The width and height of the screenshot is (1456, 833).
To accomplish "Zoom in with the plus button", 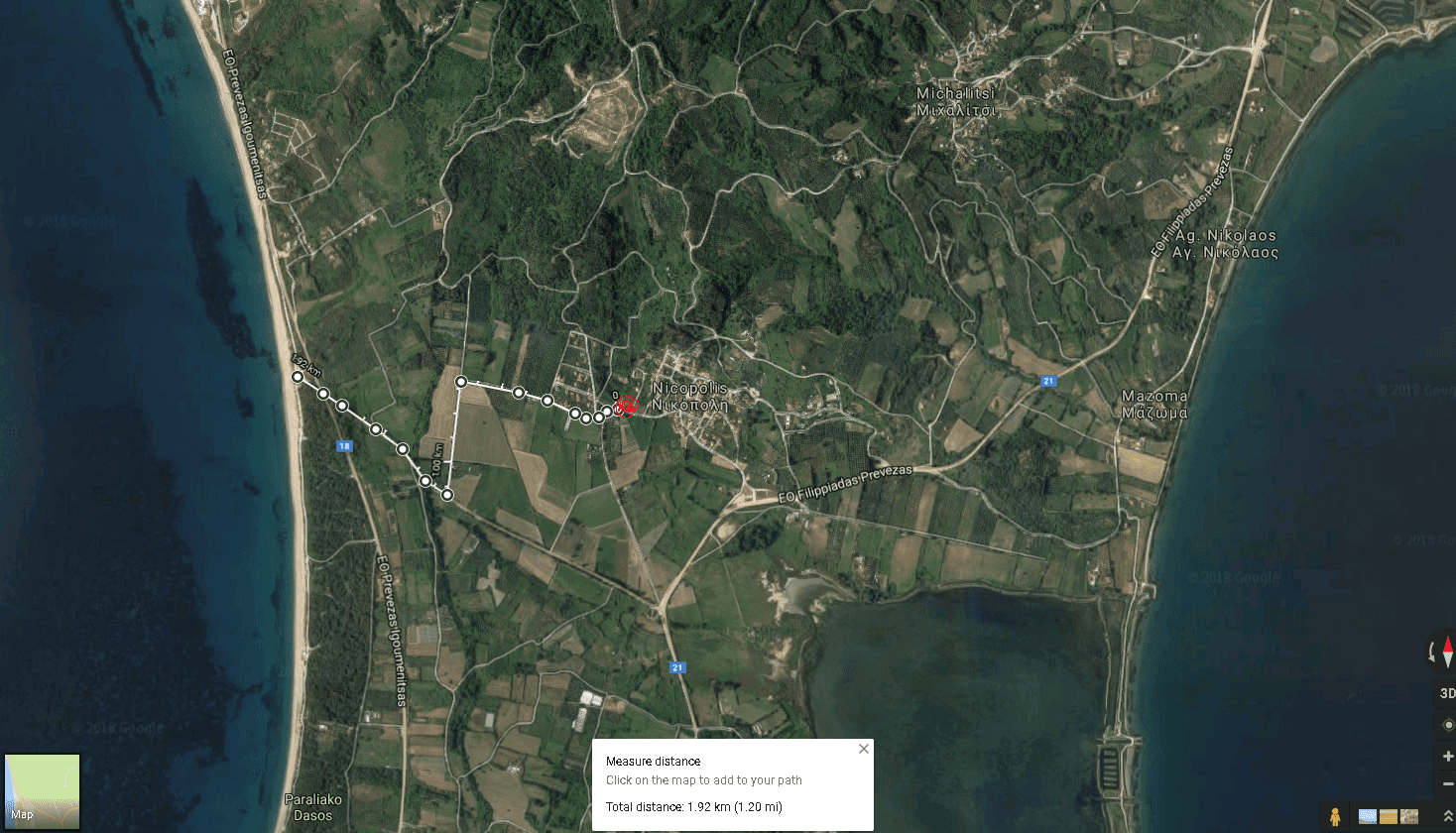I will (x=1447, y=757).
